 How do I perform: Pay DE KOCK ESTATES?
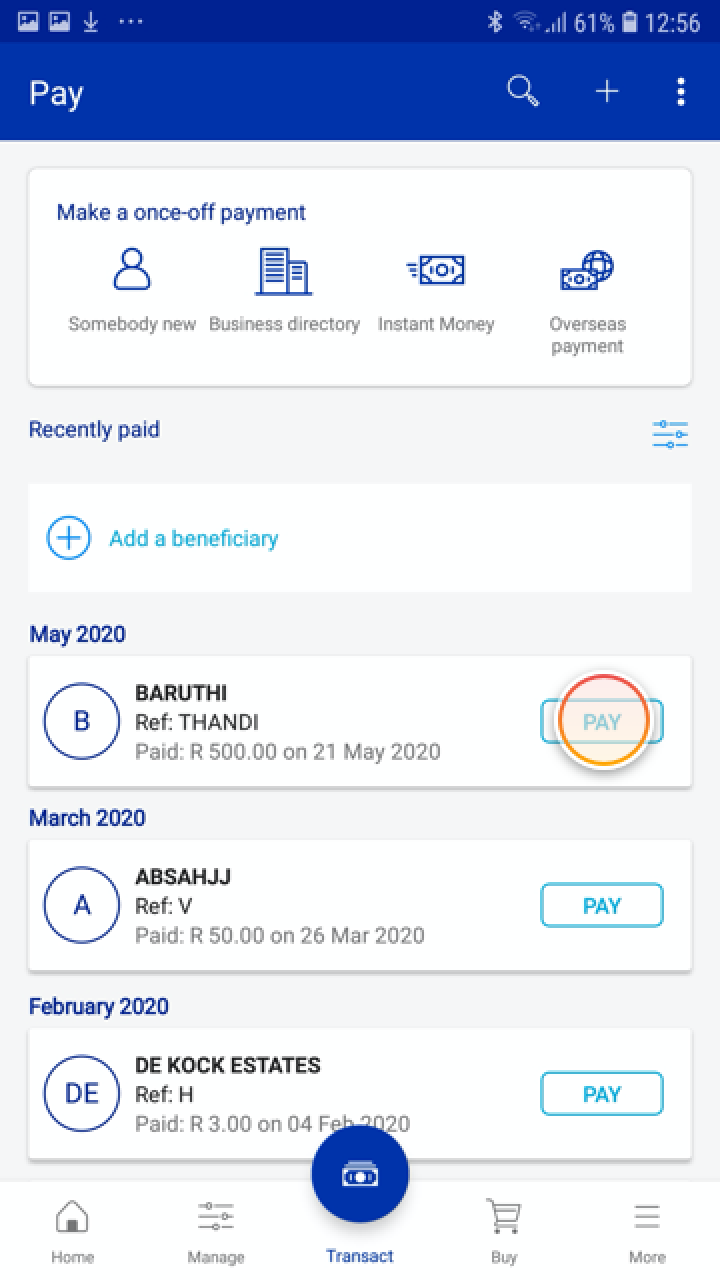(601, 1093)
